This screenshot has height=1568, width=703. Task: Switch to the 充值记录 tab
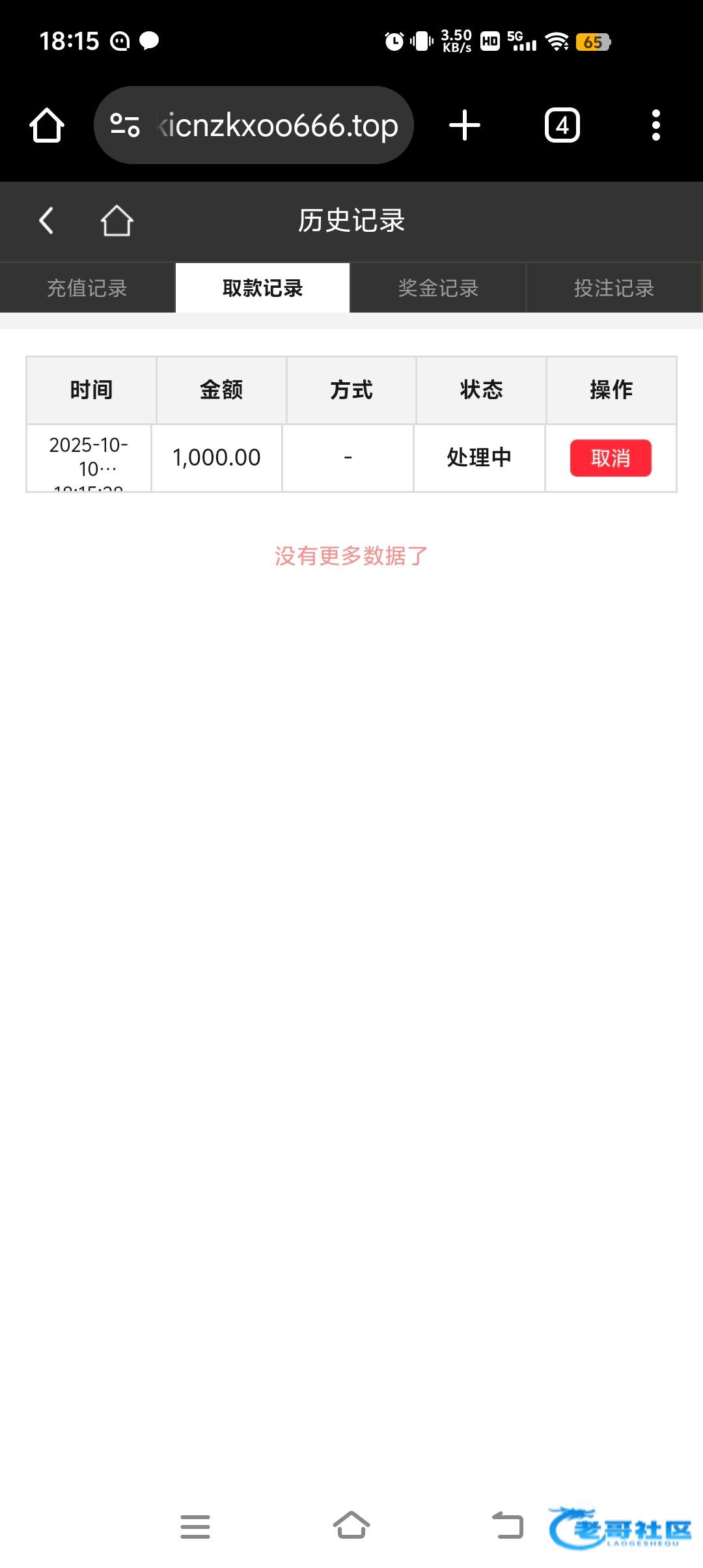click(x=87, y=288)
